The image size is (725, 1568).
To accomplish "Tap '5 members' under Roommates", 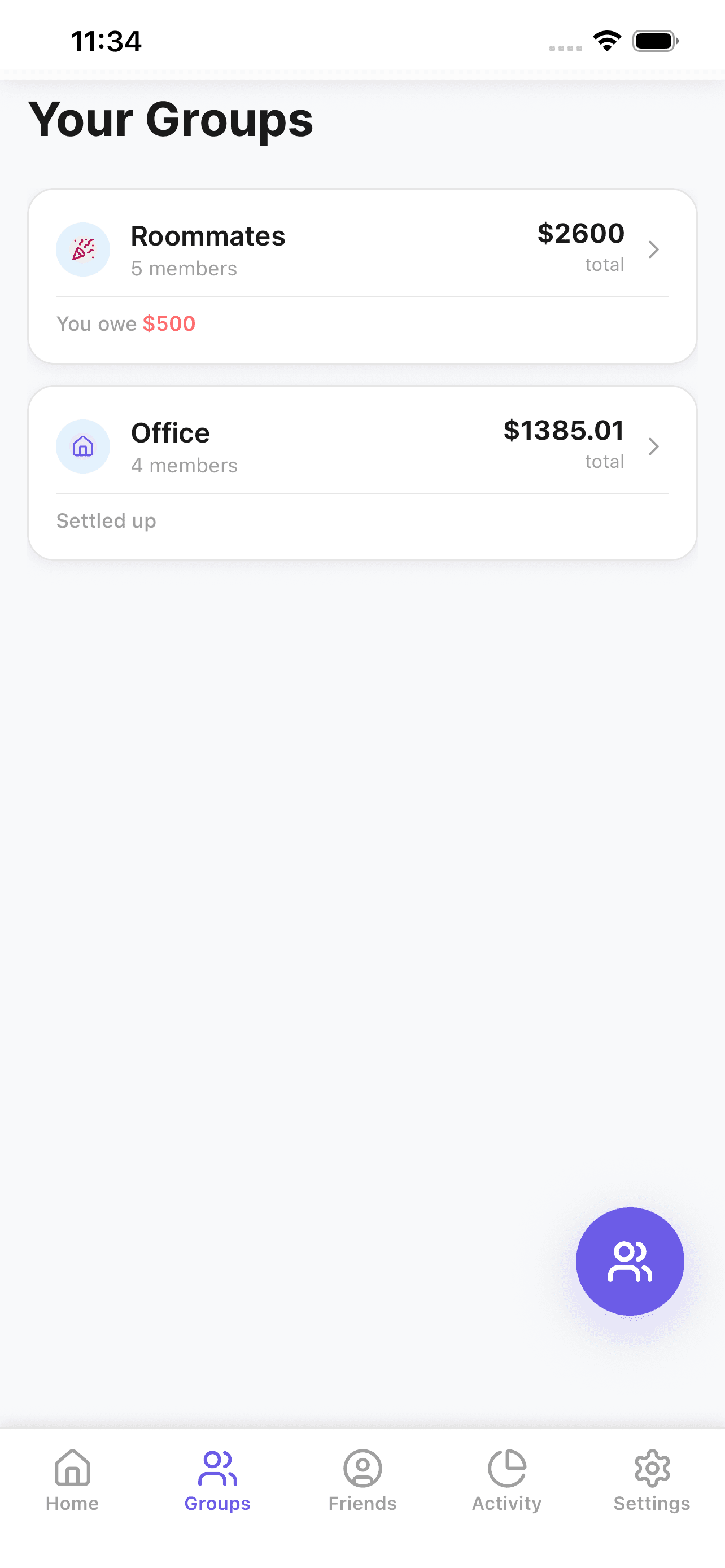I will (x=184, y=269).
